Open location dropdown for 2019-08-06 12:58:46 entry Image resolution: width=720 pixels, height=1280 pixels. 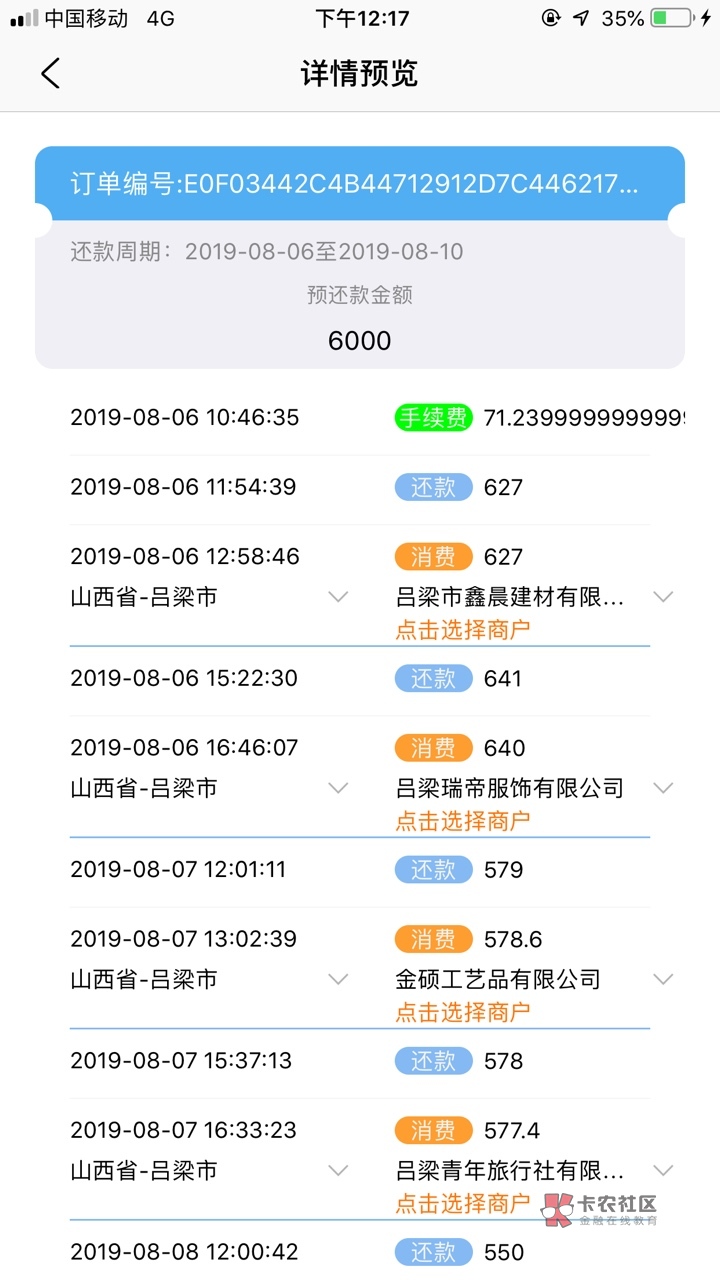[x=338, y=597]
